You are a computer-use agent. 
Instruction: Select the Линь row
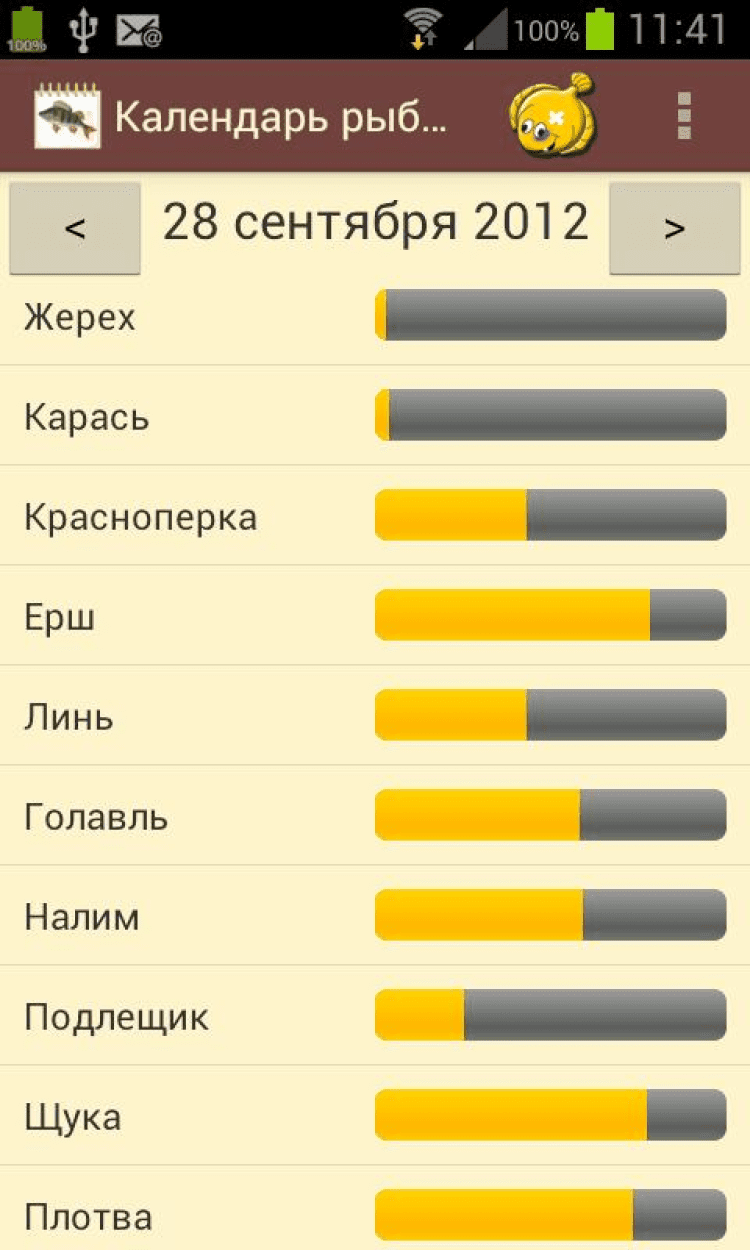[x=375, y=716]
